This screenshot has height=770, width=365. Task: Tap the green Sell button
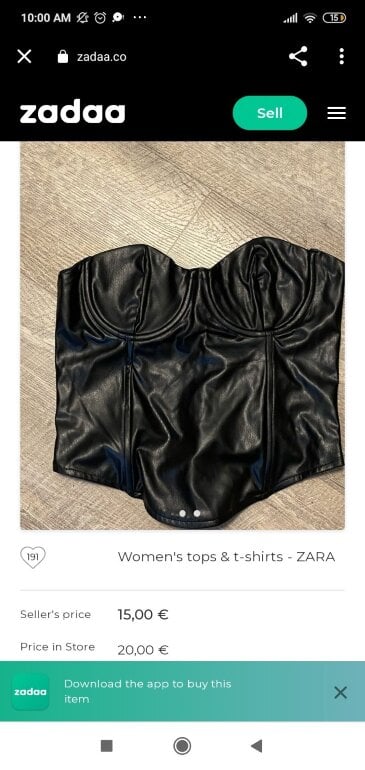(x=270, y=113)
